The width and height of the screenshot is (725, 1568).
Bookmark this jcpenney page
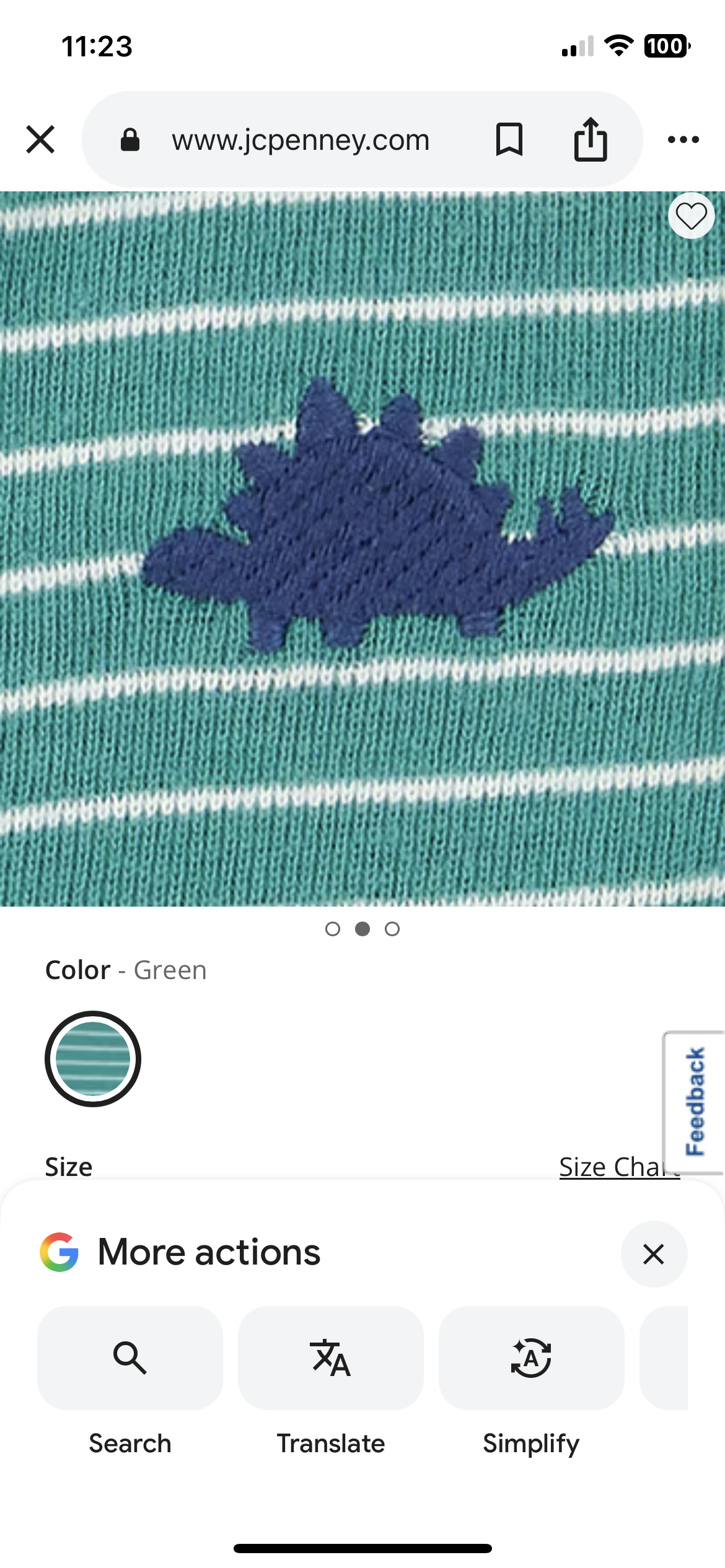tap(509, 139)
